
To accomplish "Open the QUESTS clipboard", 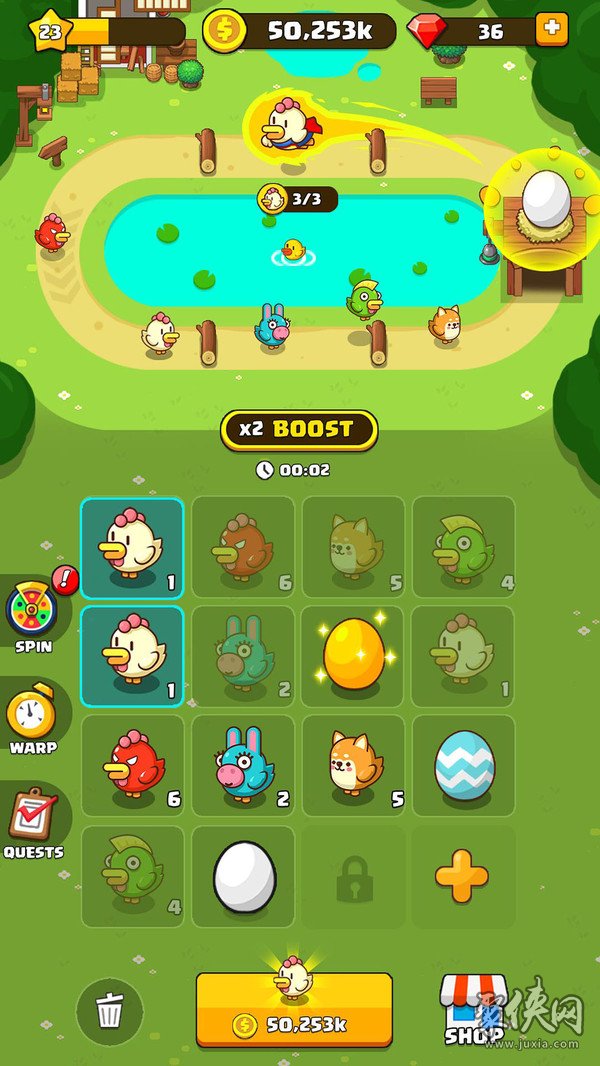I will pyautogui.click(x=33, y=822).
